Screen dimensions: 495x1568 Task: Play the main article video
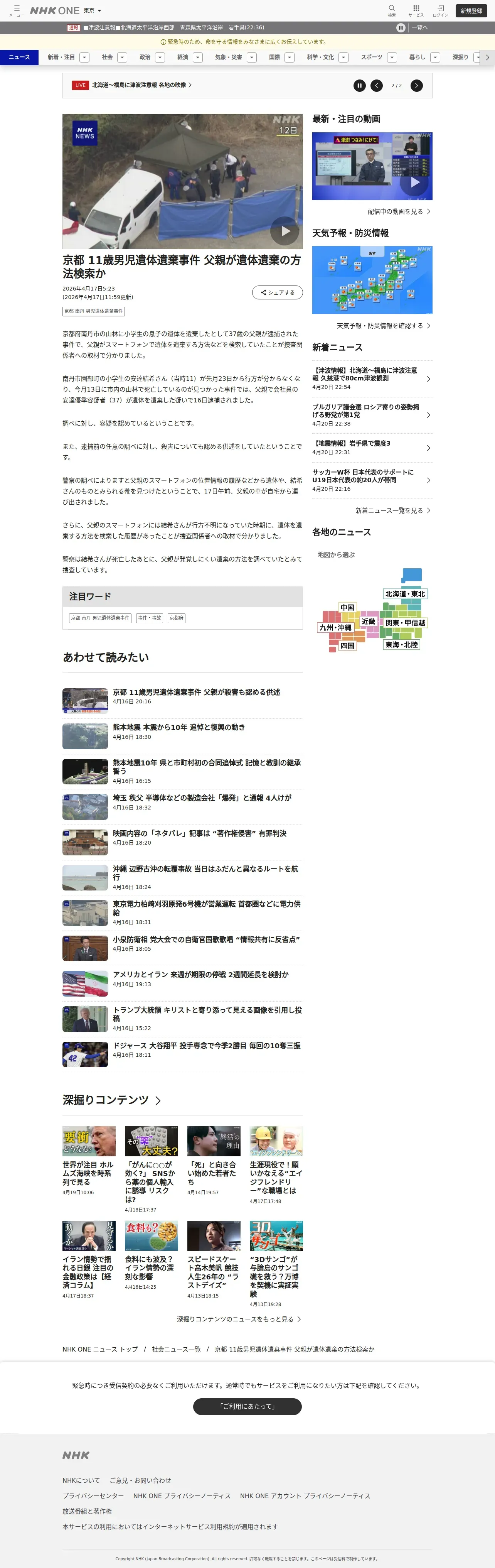[285, 231]
